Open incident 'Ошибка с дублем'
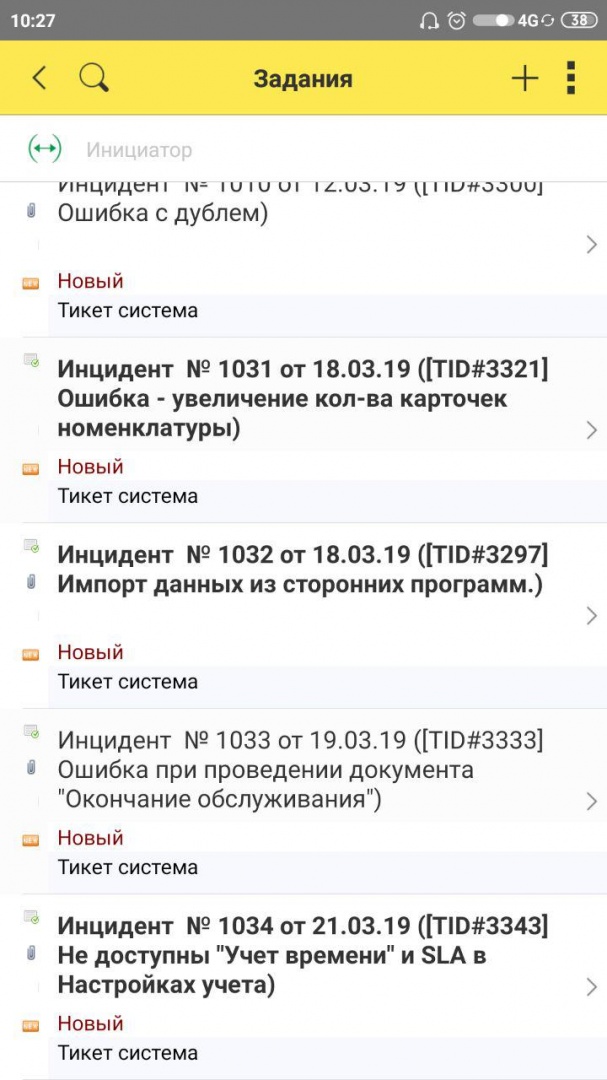The width and height of the screenshot is (607, 1080). tap(300, 214)
